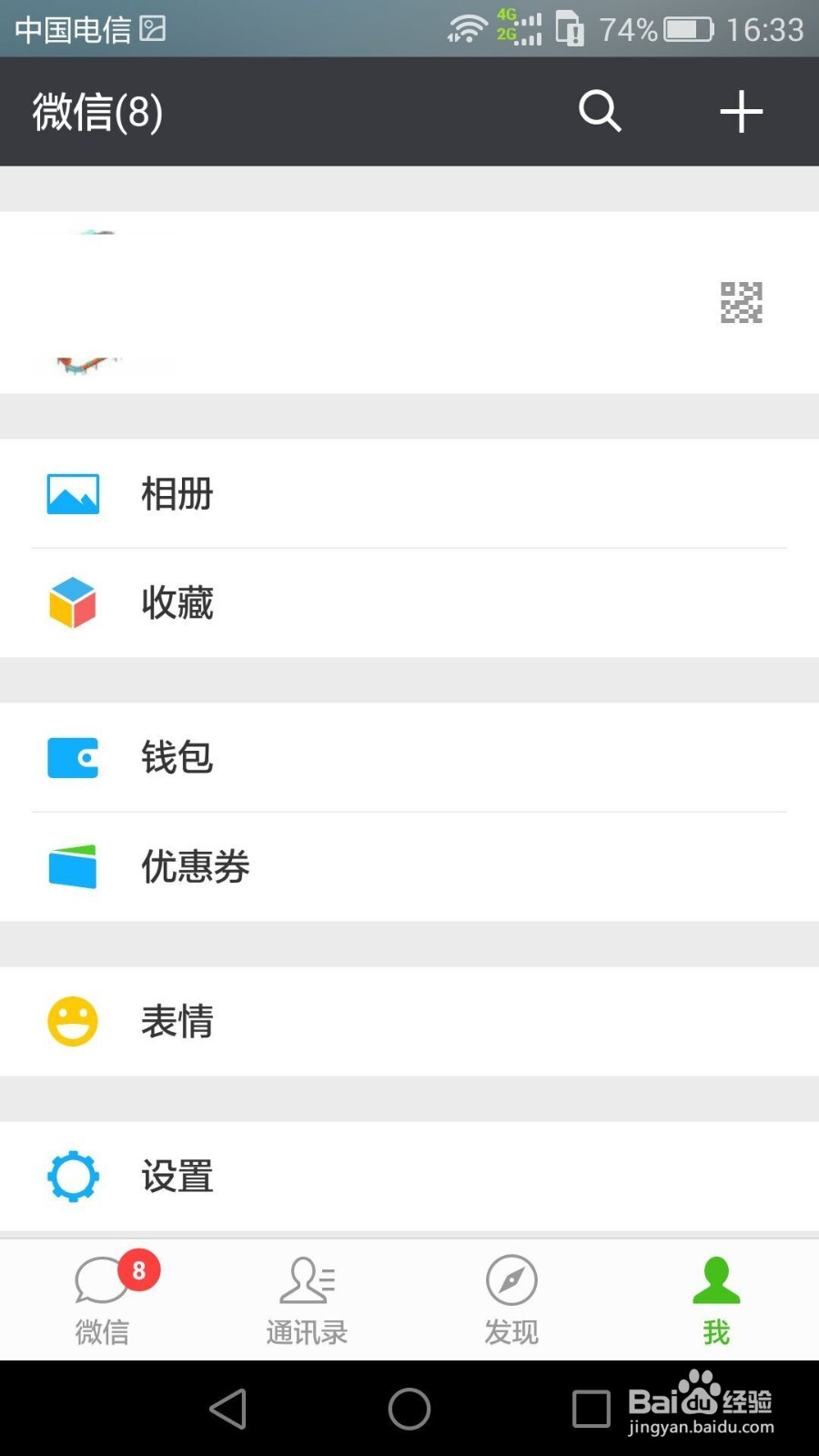Tap the 优惠券 coupon icon
Image resolution: width=819 pixels, height=1456 pixels.
click(x=72, y=866)
